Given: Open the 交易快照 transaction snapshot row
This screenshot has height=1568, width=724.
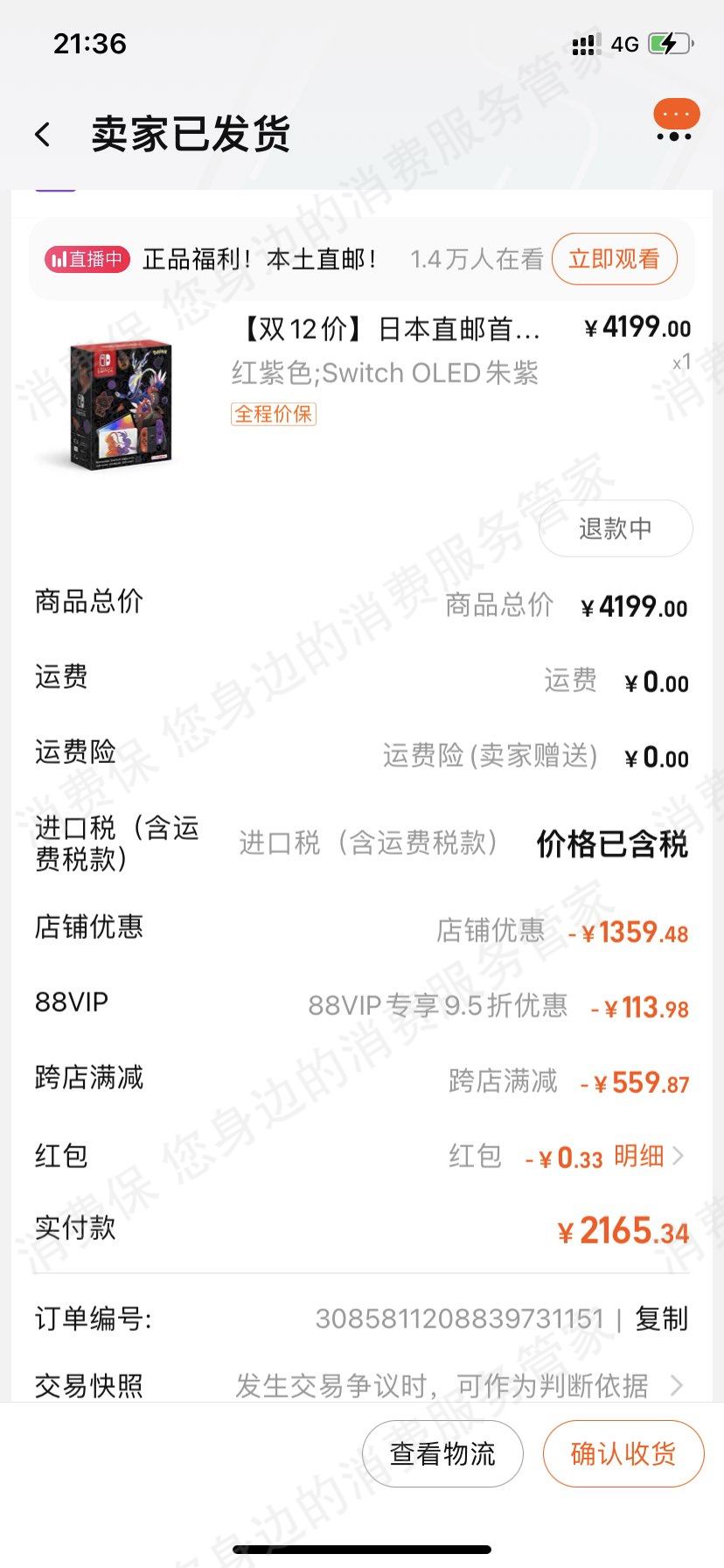Looking at the screenshot, I should coord(361,1386).
